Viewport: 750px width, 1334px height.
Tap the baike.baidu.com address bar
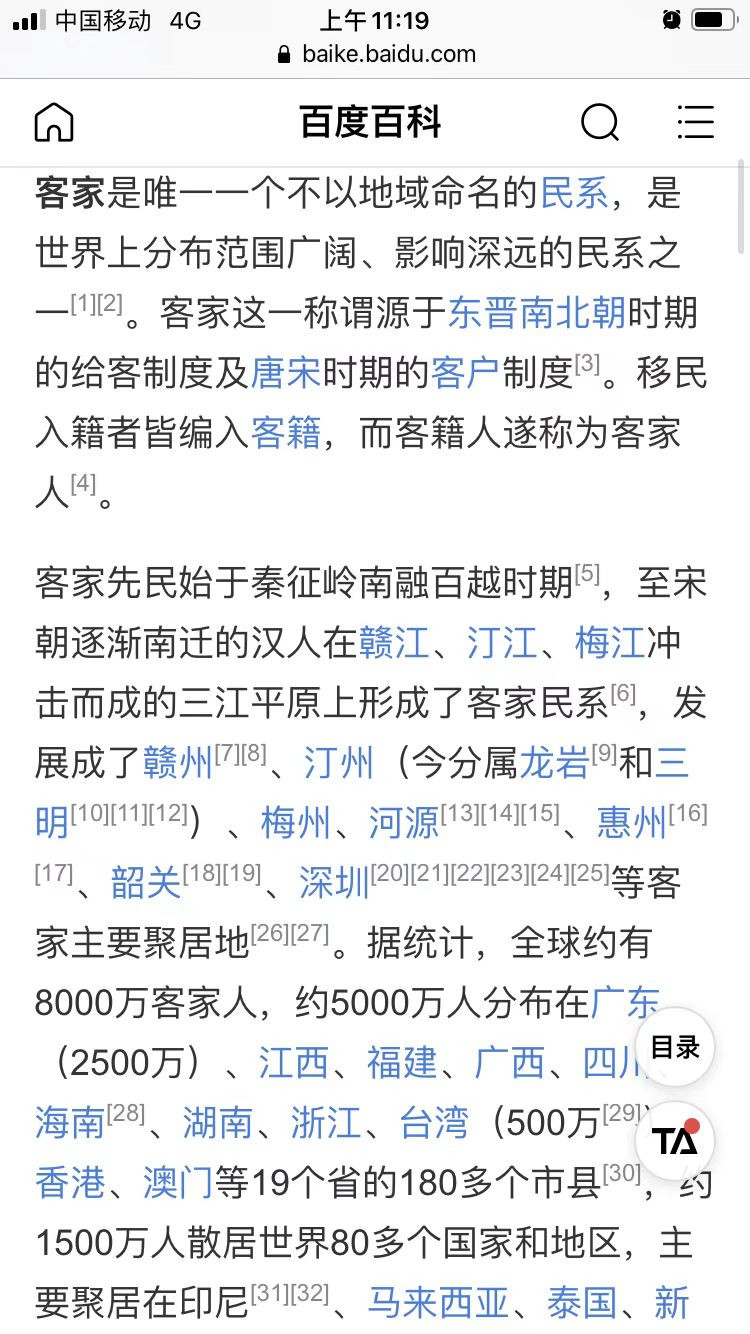coord(376,54)
